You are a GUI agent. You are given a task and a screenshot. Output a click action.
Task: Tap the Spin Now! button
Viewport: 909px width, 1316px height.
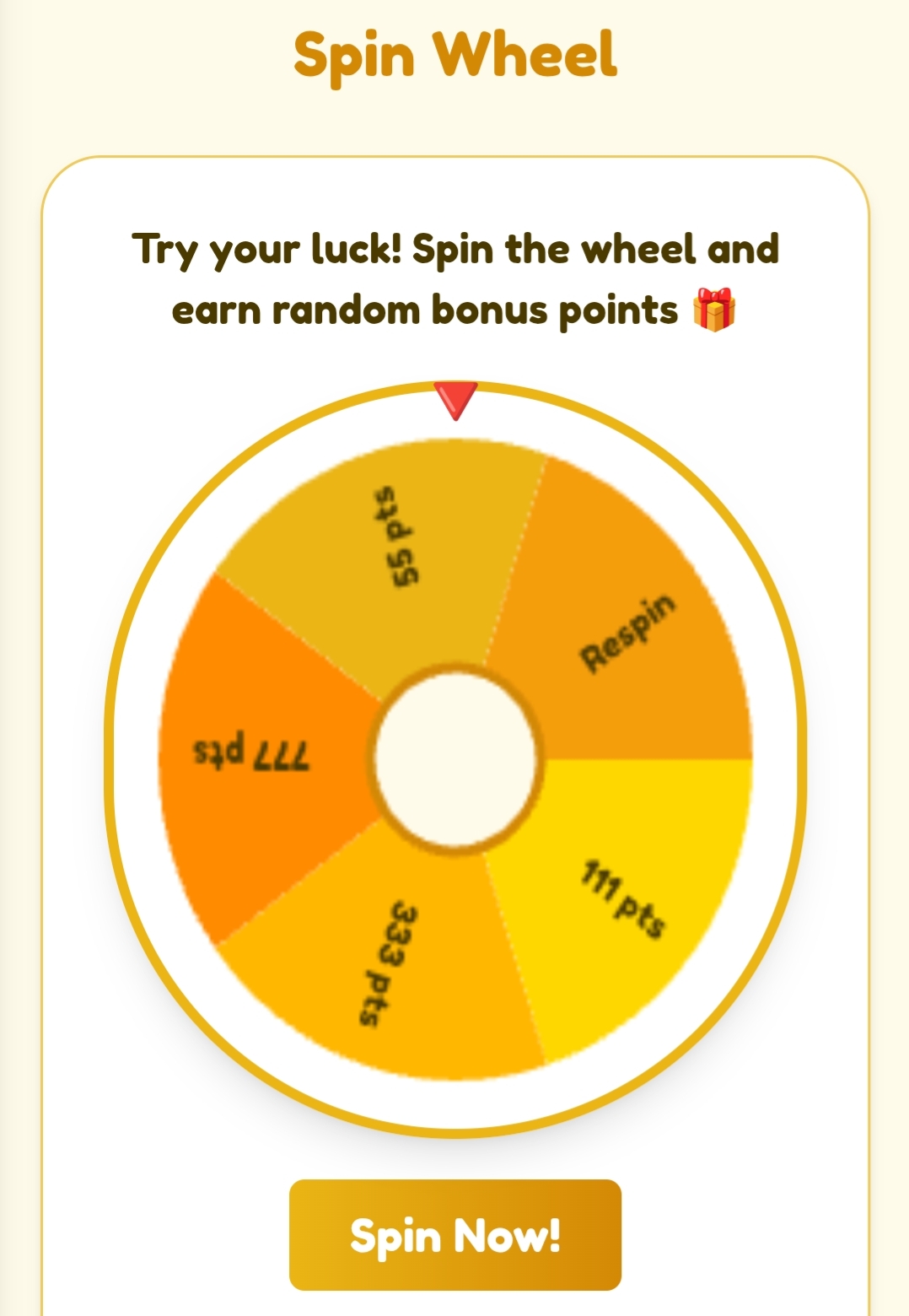[x=454, y=1235]
